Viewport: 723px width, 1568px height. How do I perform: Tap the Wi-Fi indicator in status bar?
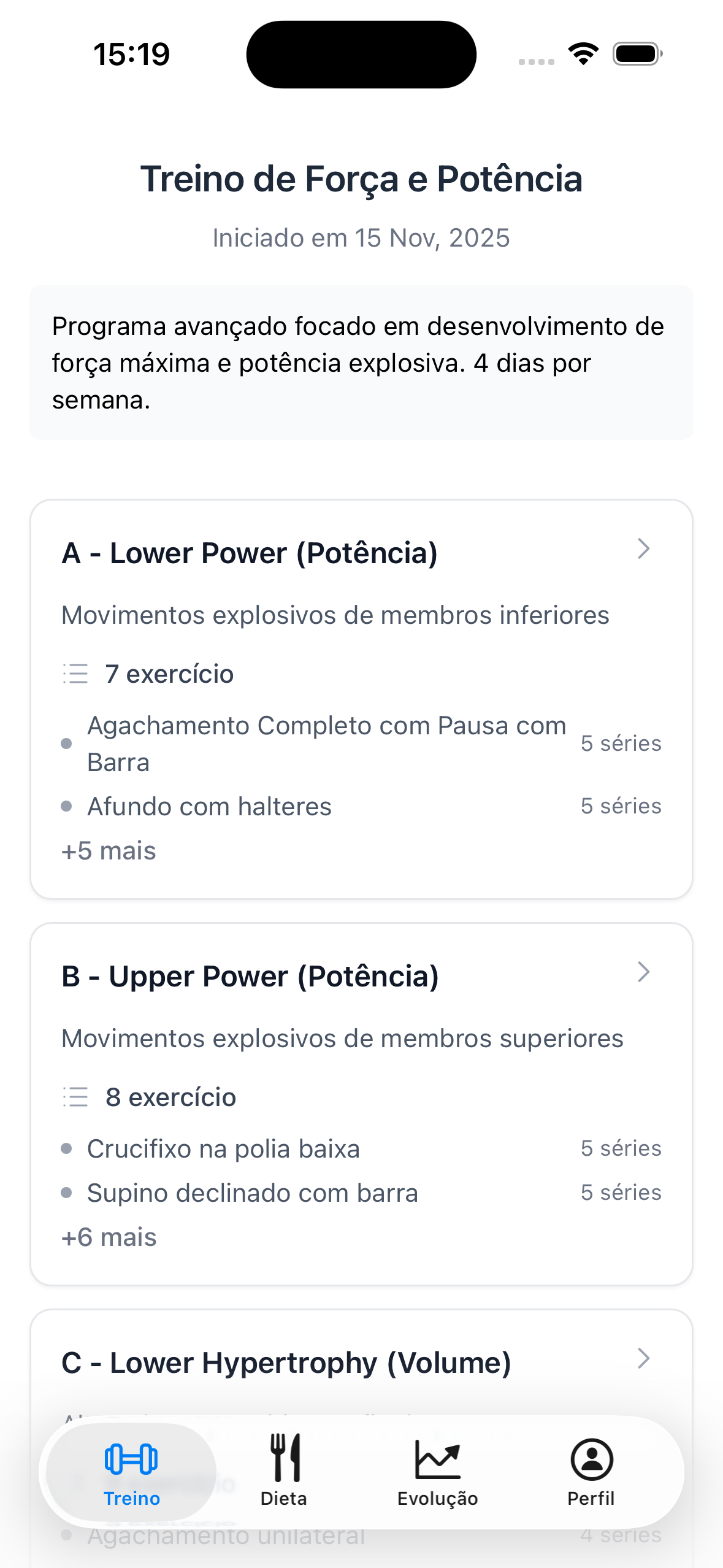click(583, 54)
